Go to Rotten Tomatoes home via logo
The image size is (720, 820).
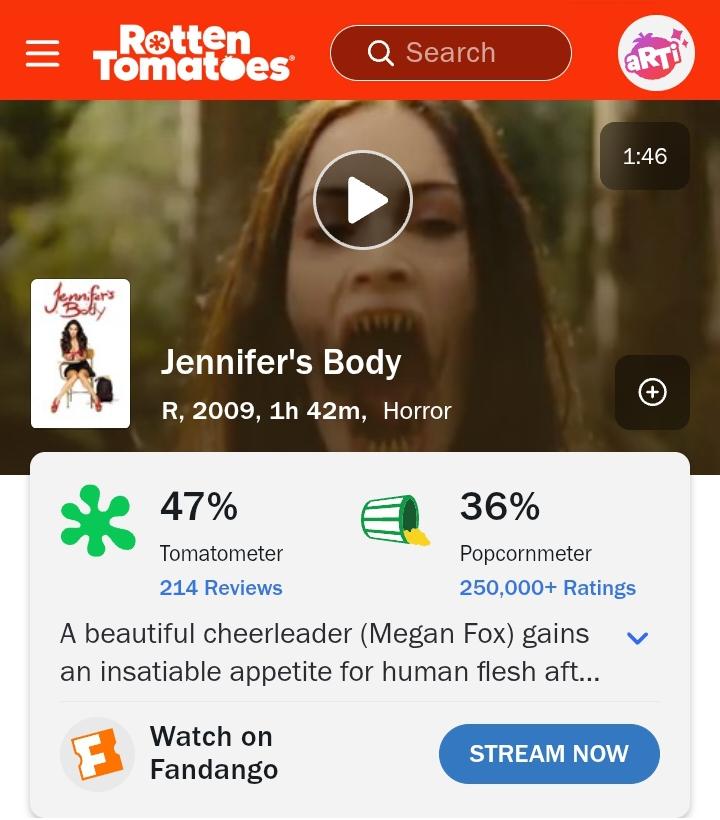(193, 53)
